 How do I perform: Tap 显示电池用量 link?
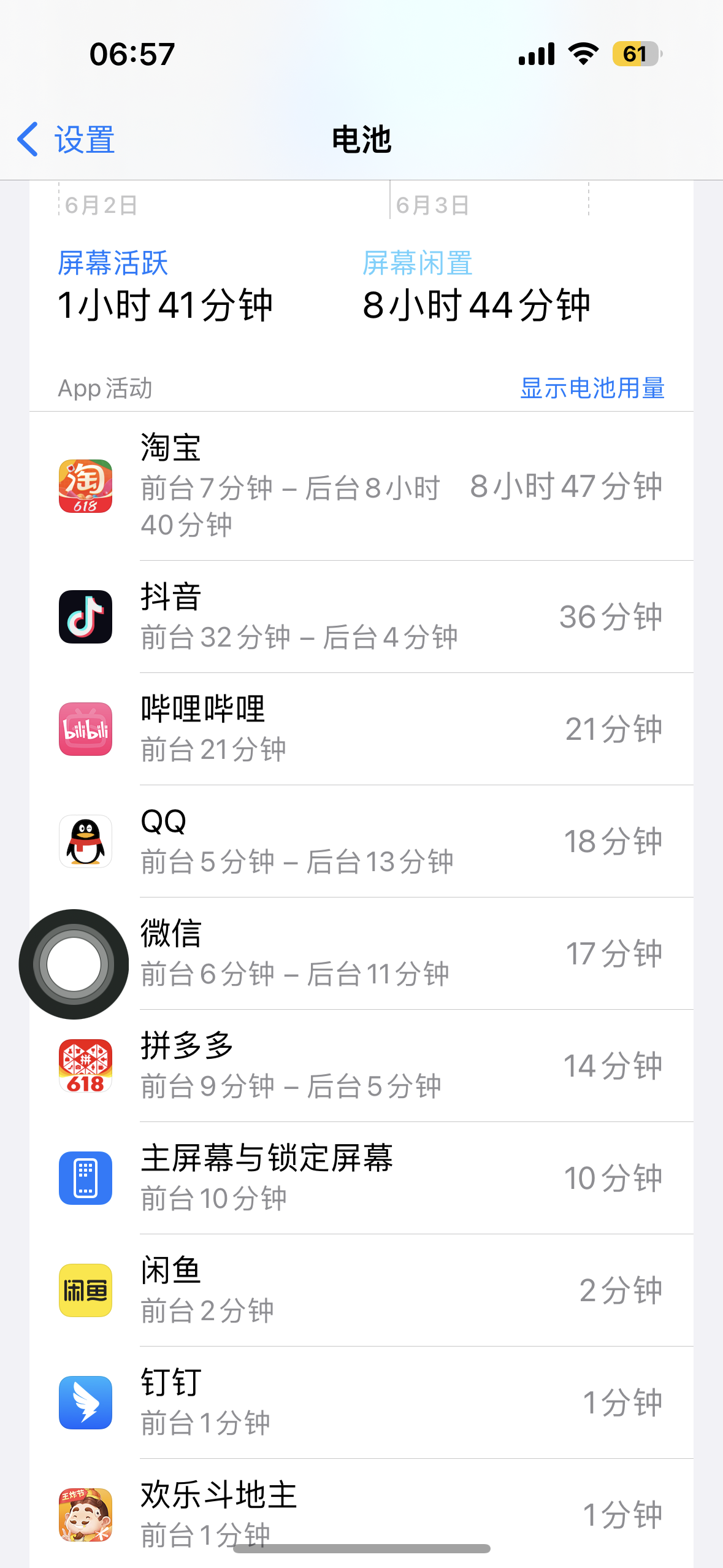(x=592, y=388)
